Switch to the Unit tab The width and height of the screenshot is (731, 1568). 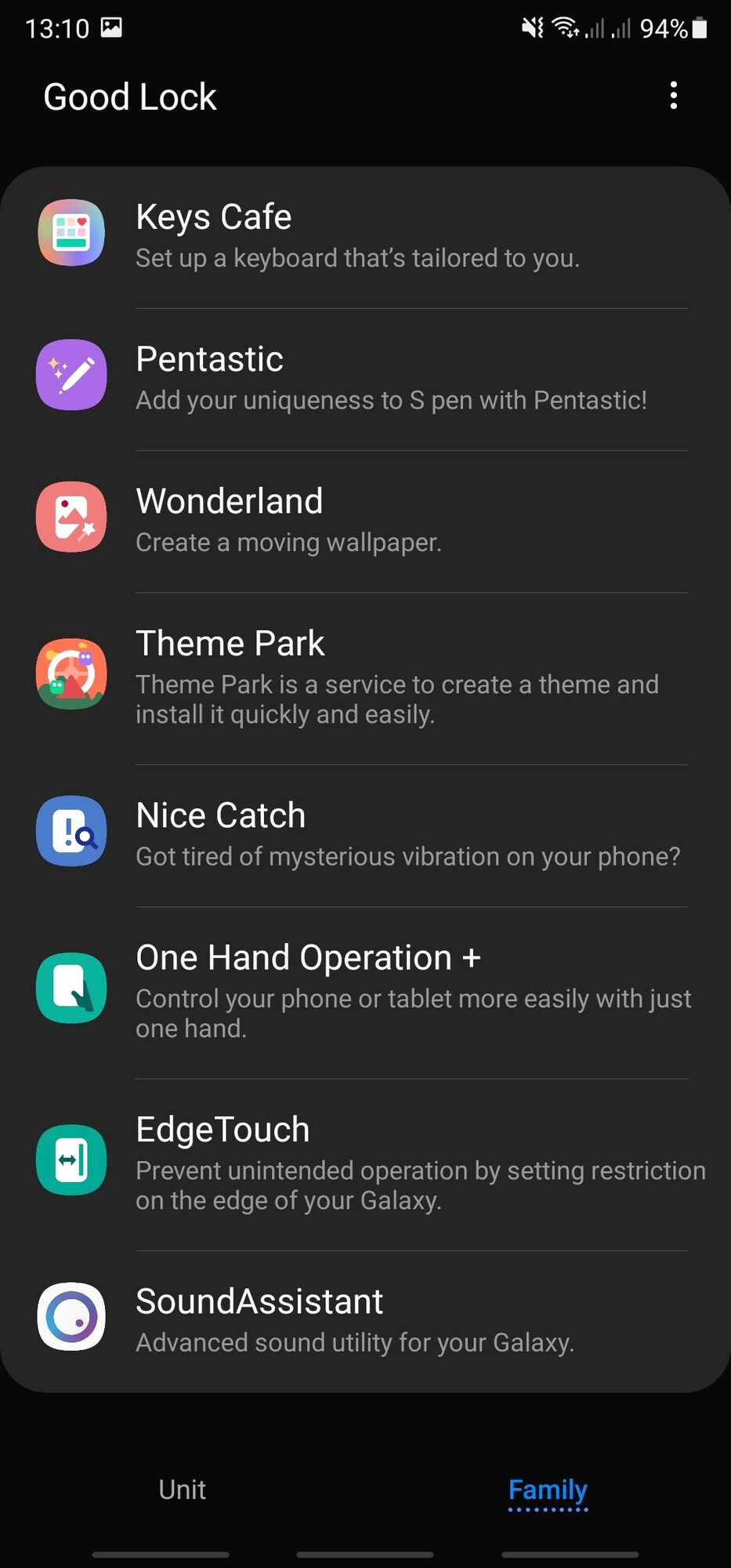(182, 1489)
